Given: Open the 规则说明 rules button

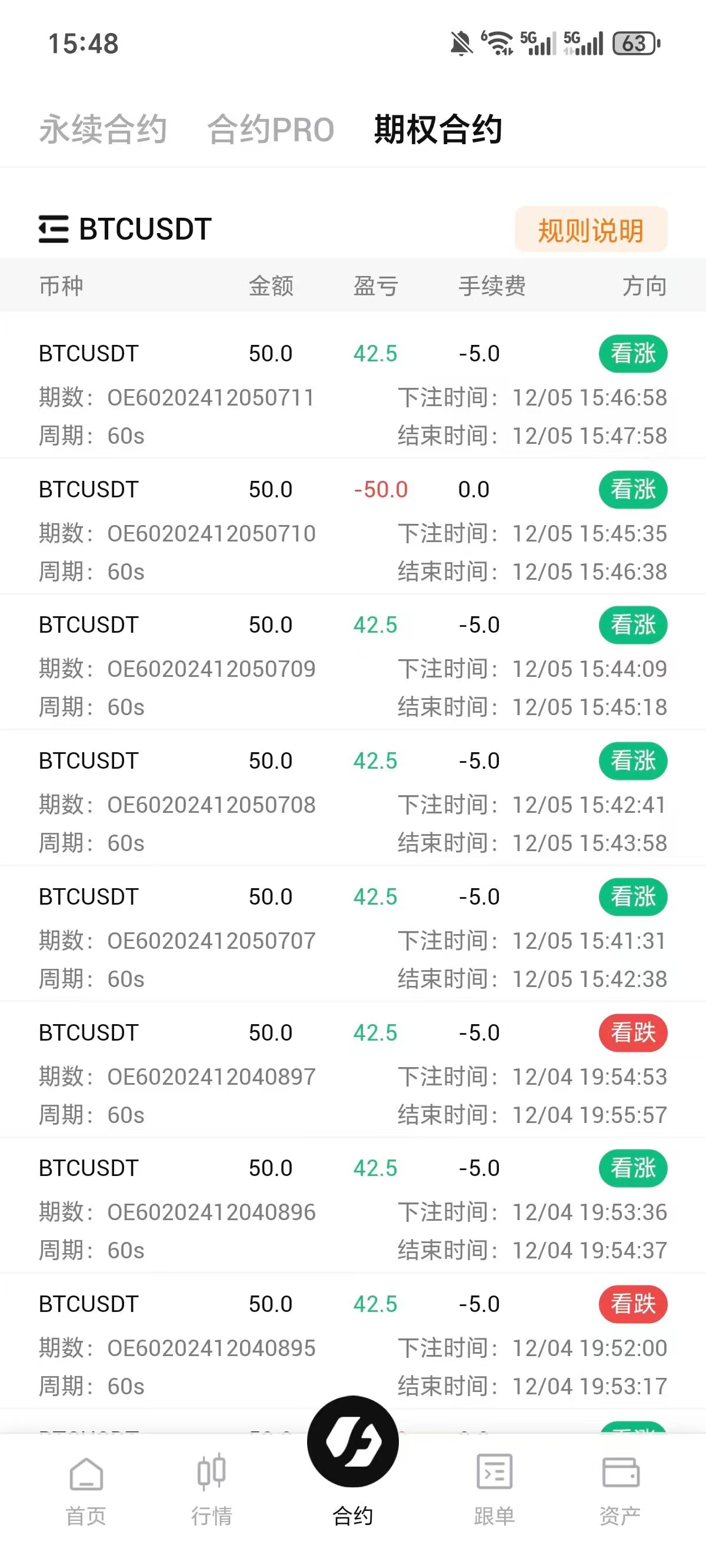Looking at the screenshot, I should tap(591, 230).
